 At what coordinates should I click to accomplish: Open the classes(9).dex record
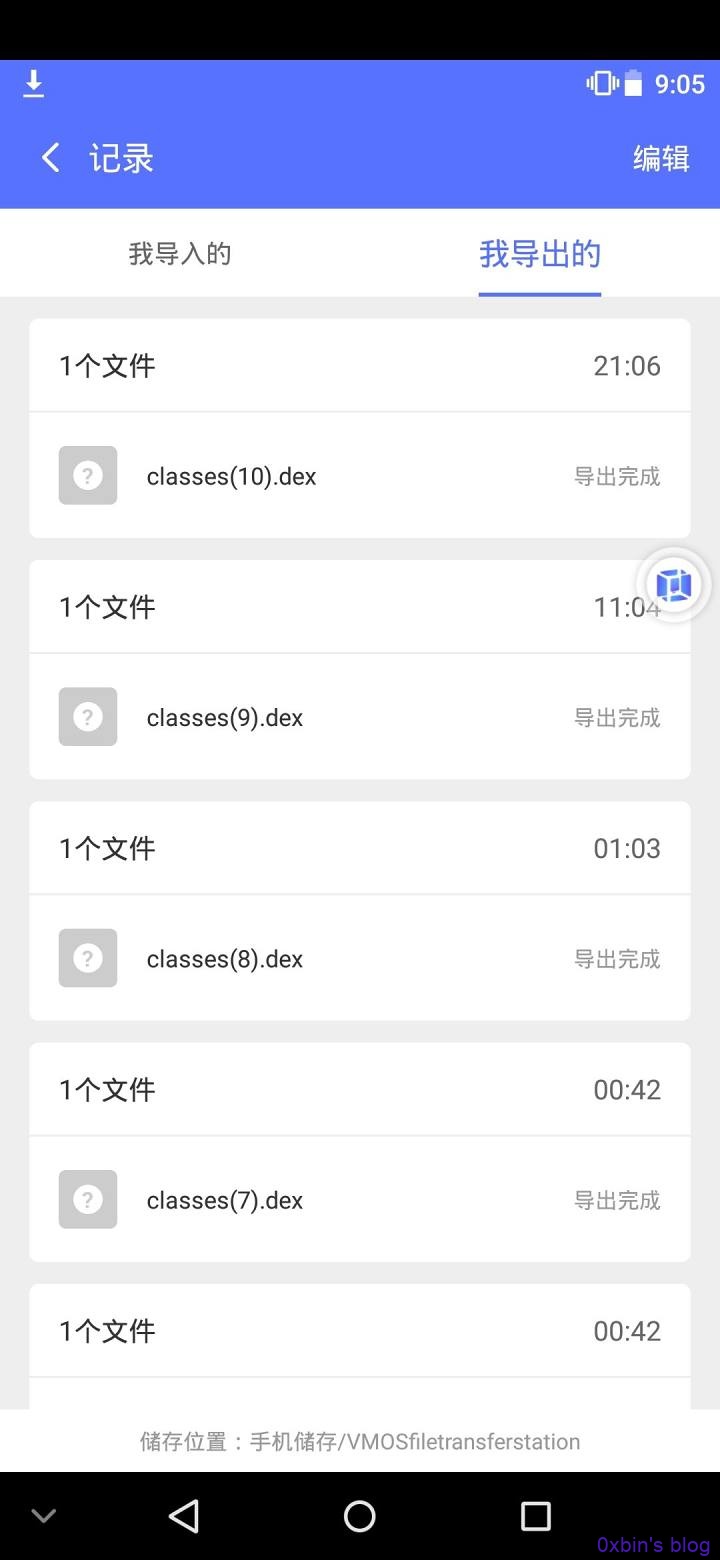click(x=360, y=717)
